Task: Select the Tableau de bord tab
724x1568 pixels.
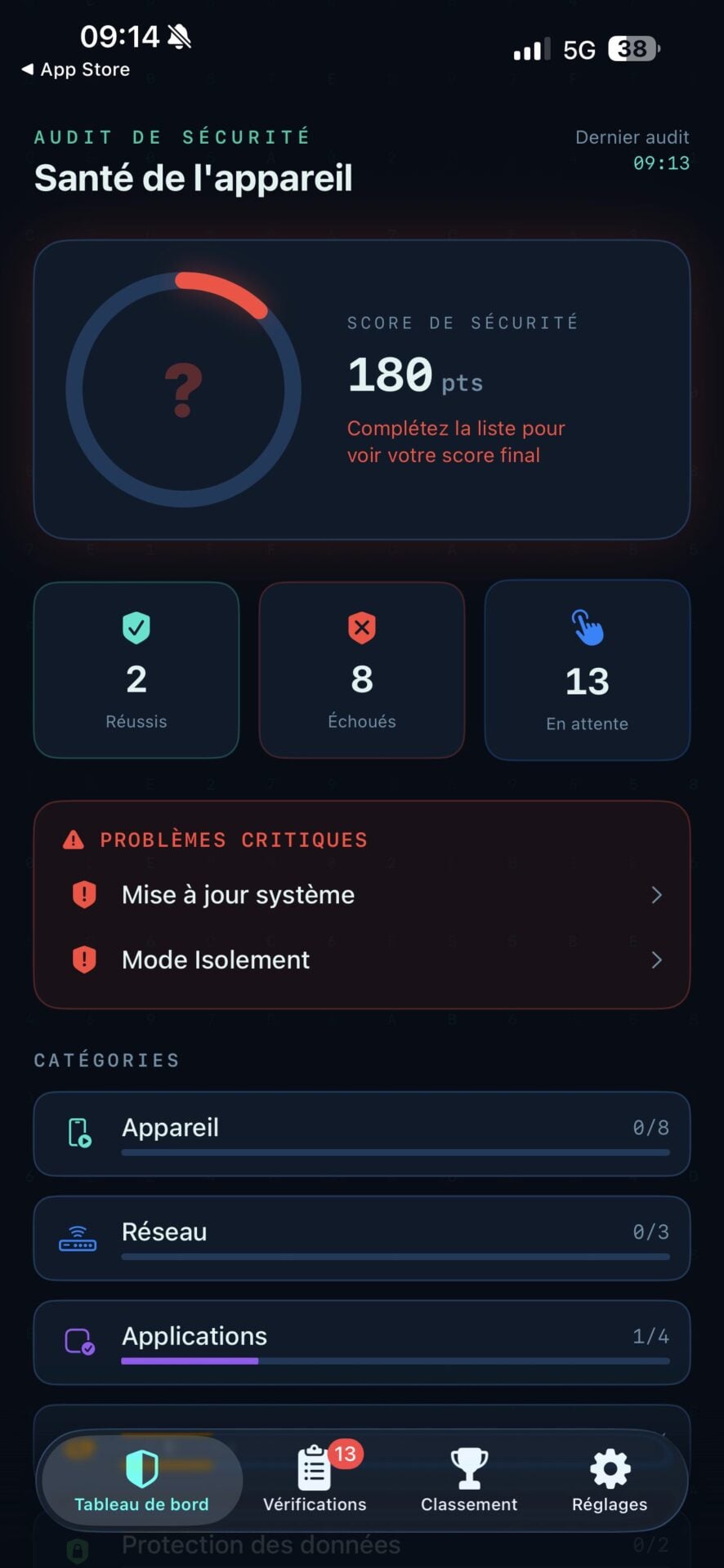Action: pyautogui.click(x=141, y=1479)
